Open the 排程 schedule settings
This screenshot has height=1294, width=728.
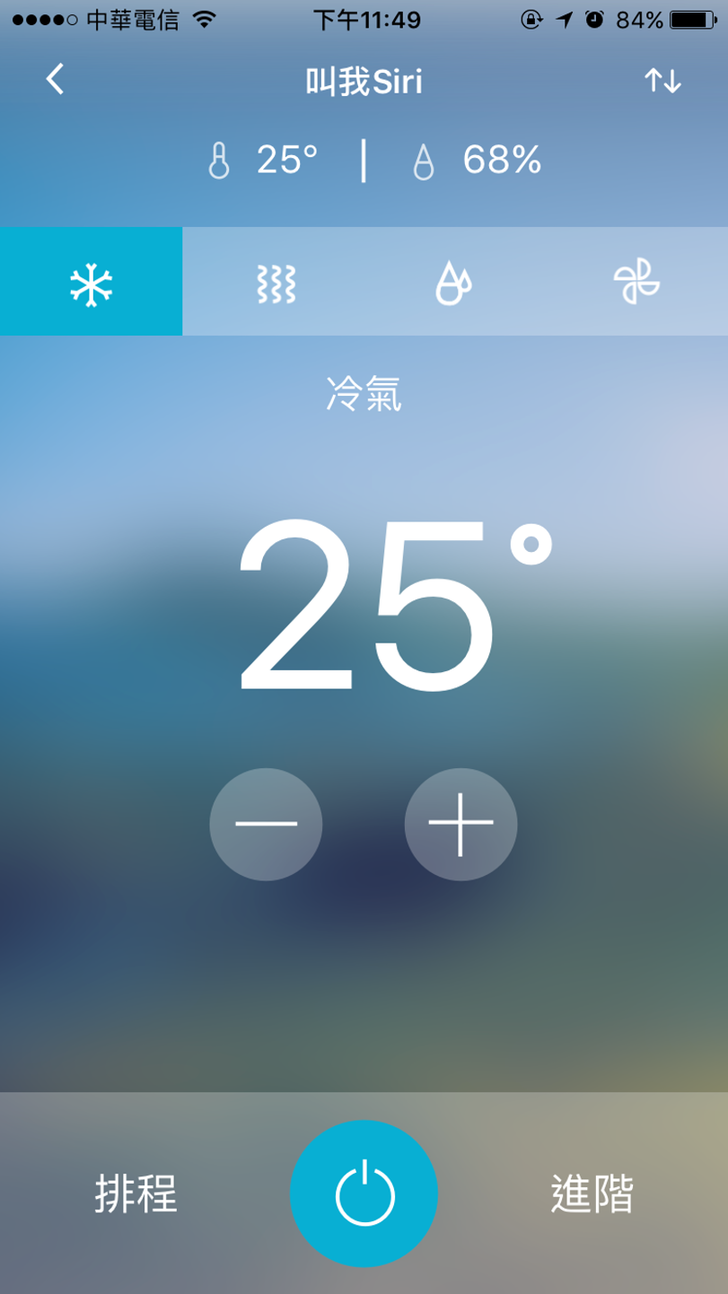(136, 1194)
